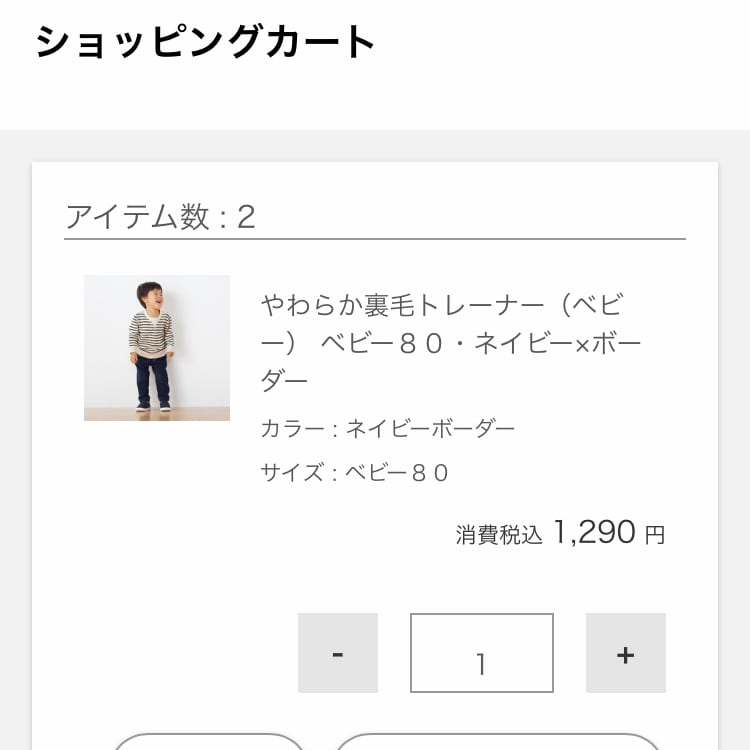Increase trainer quantity with plus button
Screen dimensions: 750x750
pos(625,653)
